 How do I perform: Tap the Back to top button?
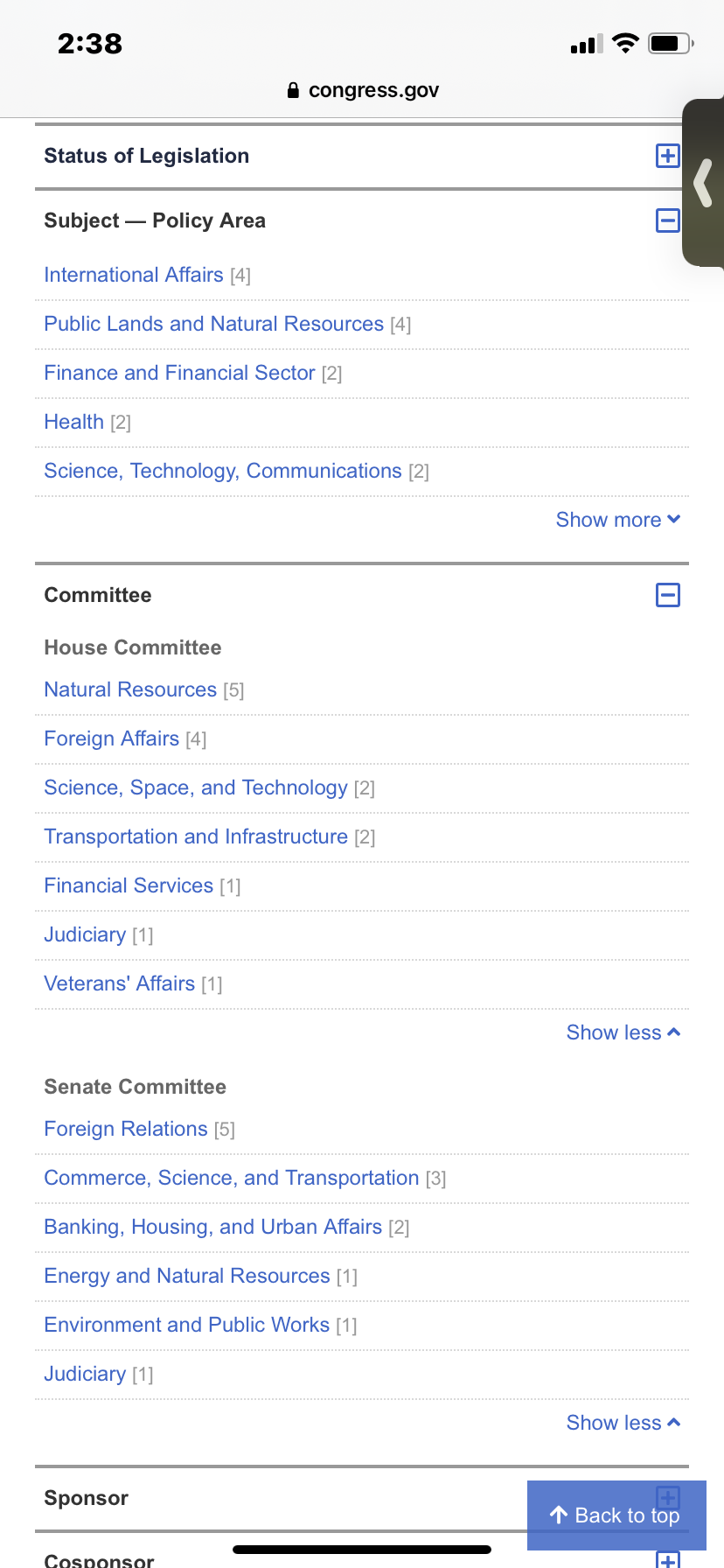click(x=616, y=1515)
